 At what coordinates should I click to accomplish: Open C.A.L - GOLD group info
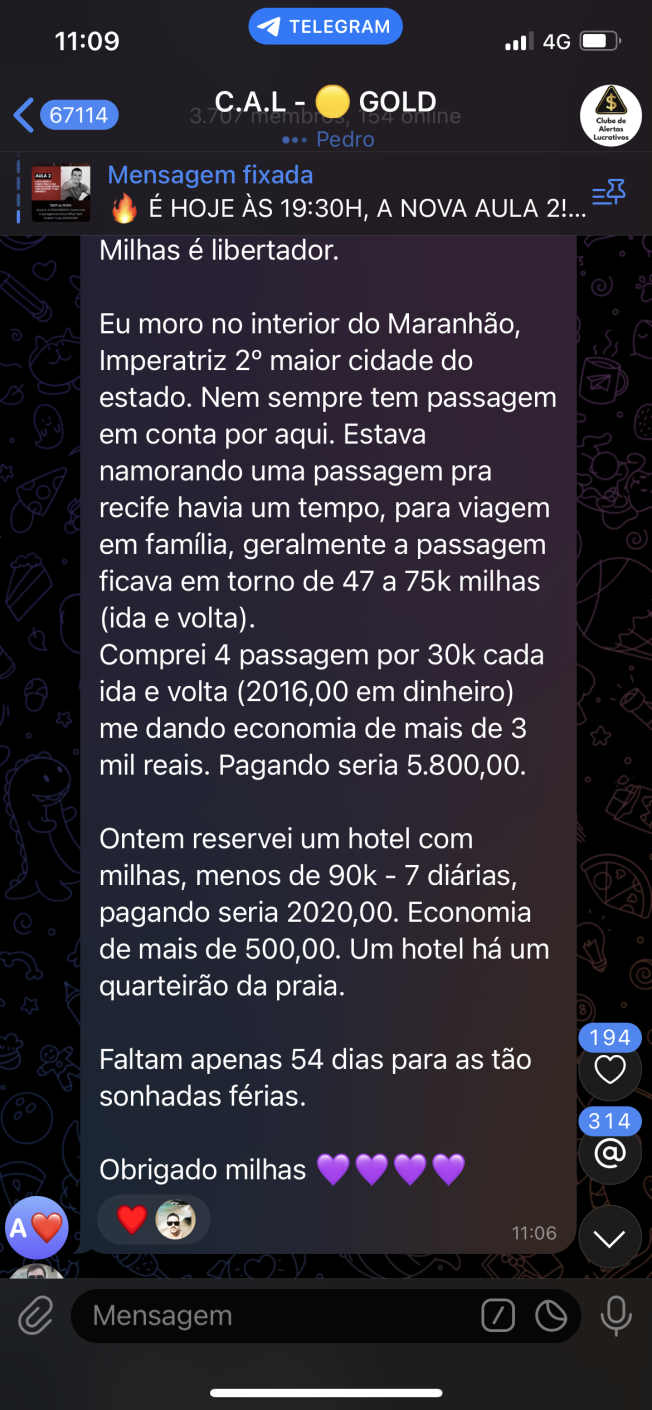(x=326, y=103)
